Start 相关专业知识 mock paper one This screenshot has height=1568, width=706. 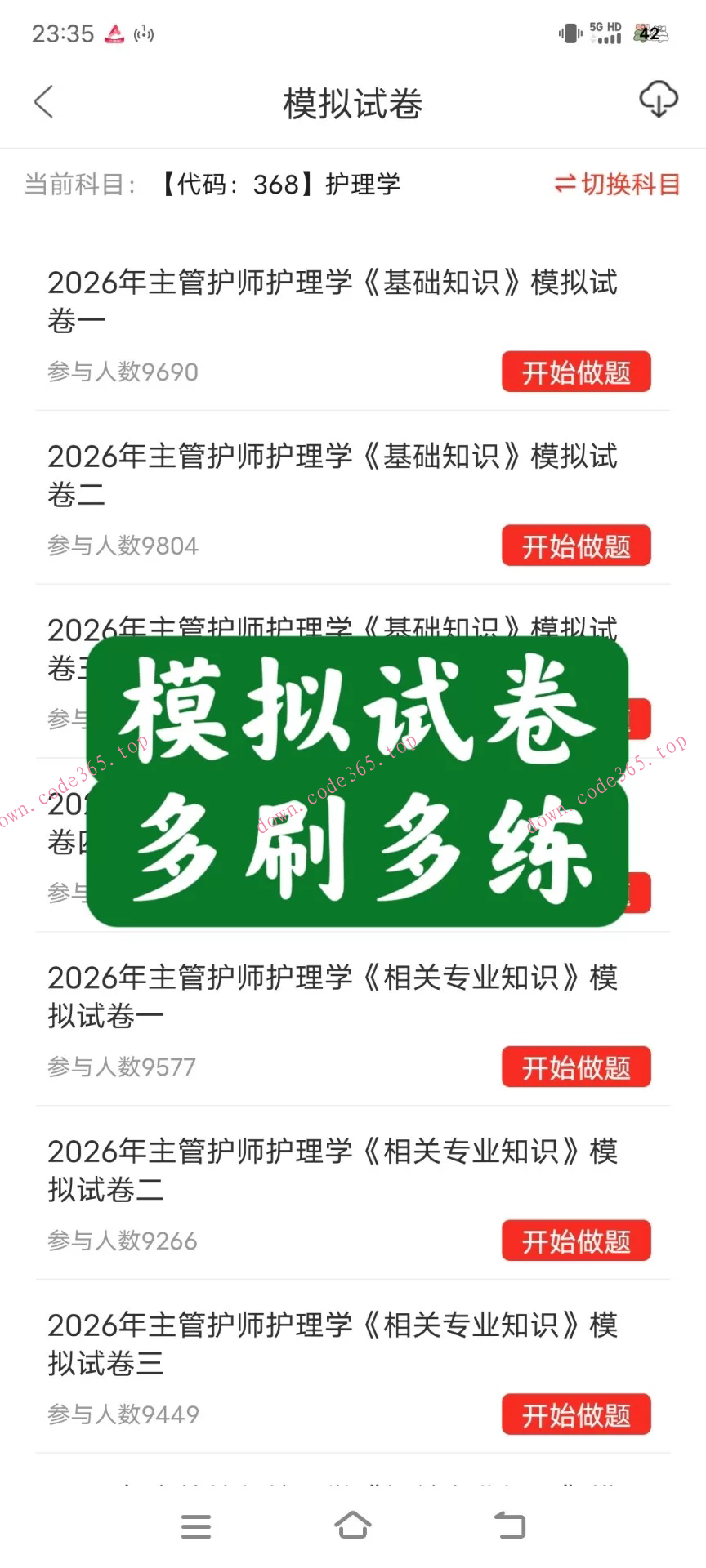(576, 1067)
